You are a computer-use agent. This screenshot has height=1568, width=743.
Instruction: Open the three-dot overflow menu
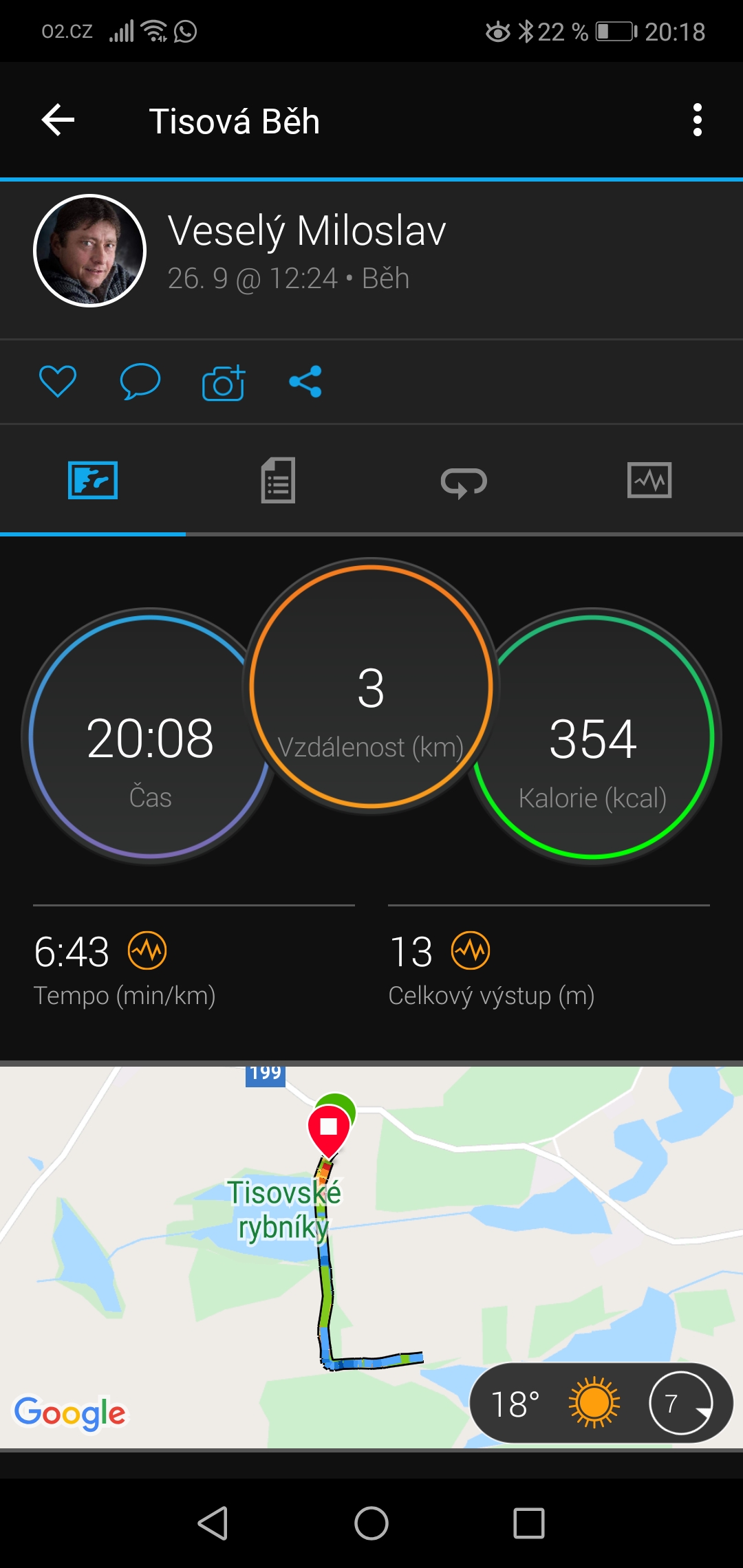point(698,120)
